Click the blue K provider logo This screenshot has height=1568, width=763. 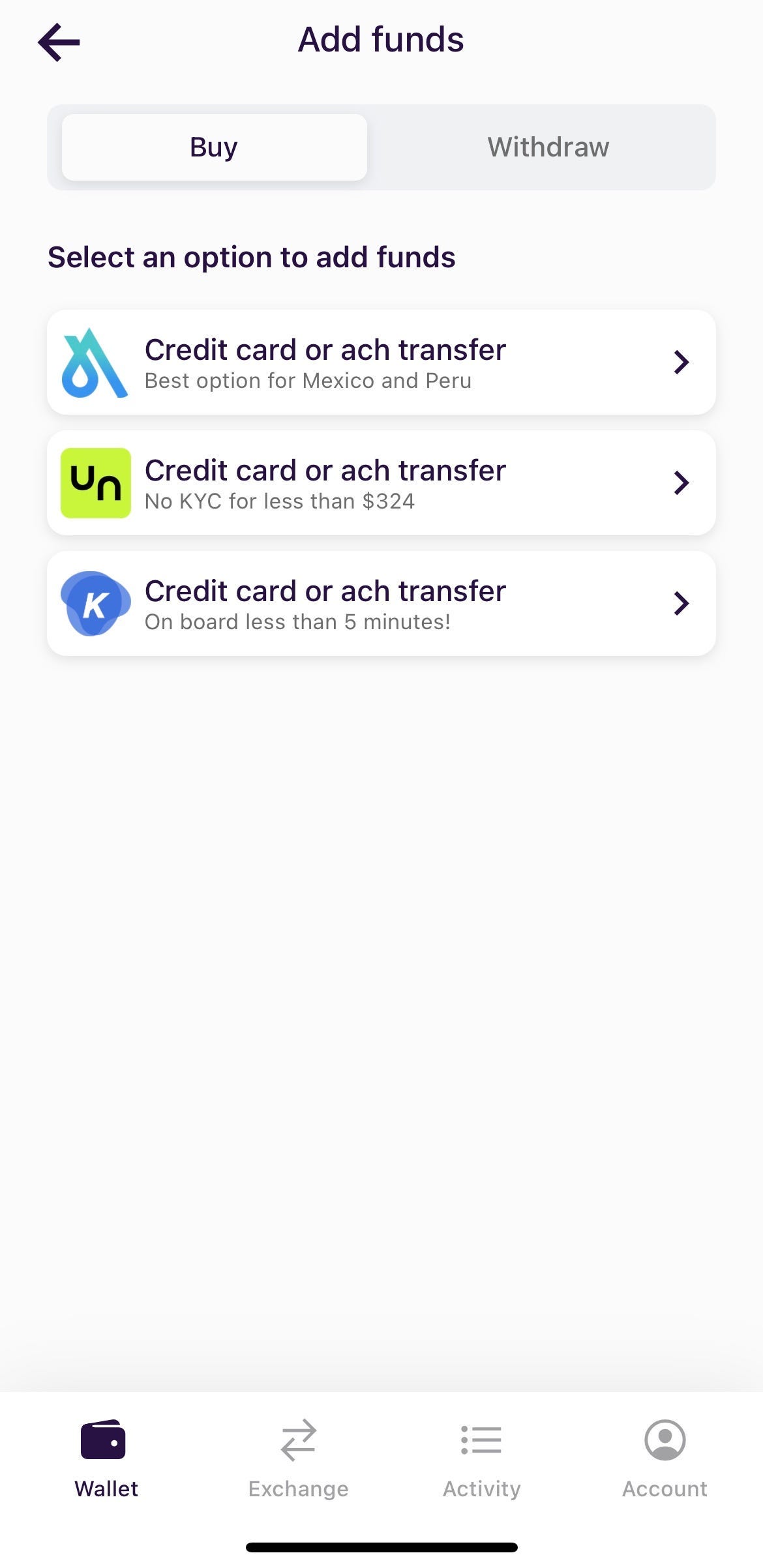95,603
